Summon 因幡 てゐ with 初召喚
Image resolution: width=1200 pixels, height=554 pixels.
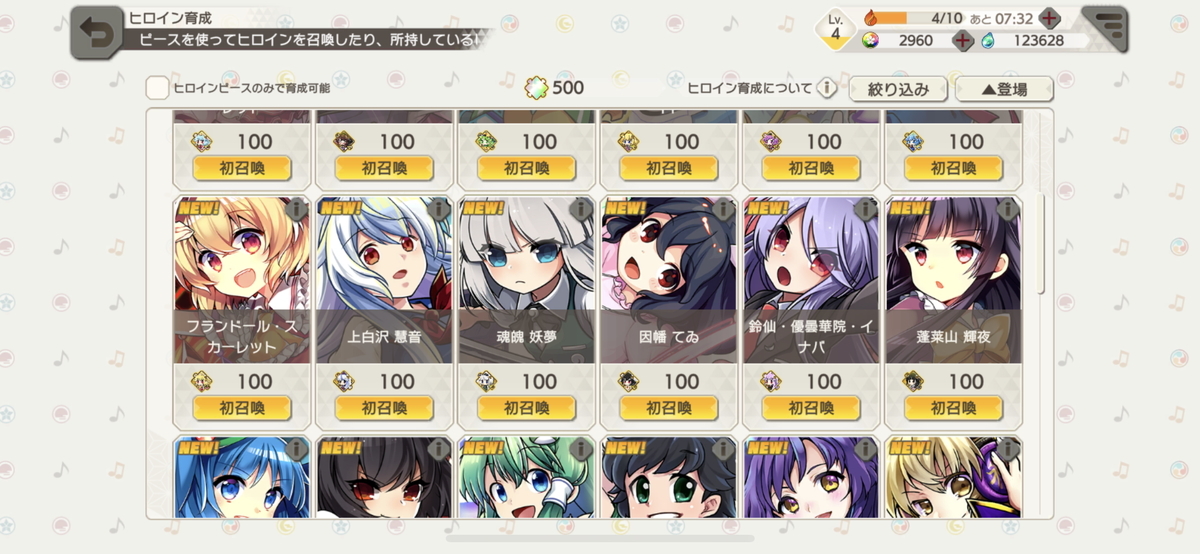tap(668, 408)
